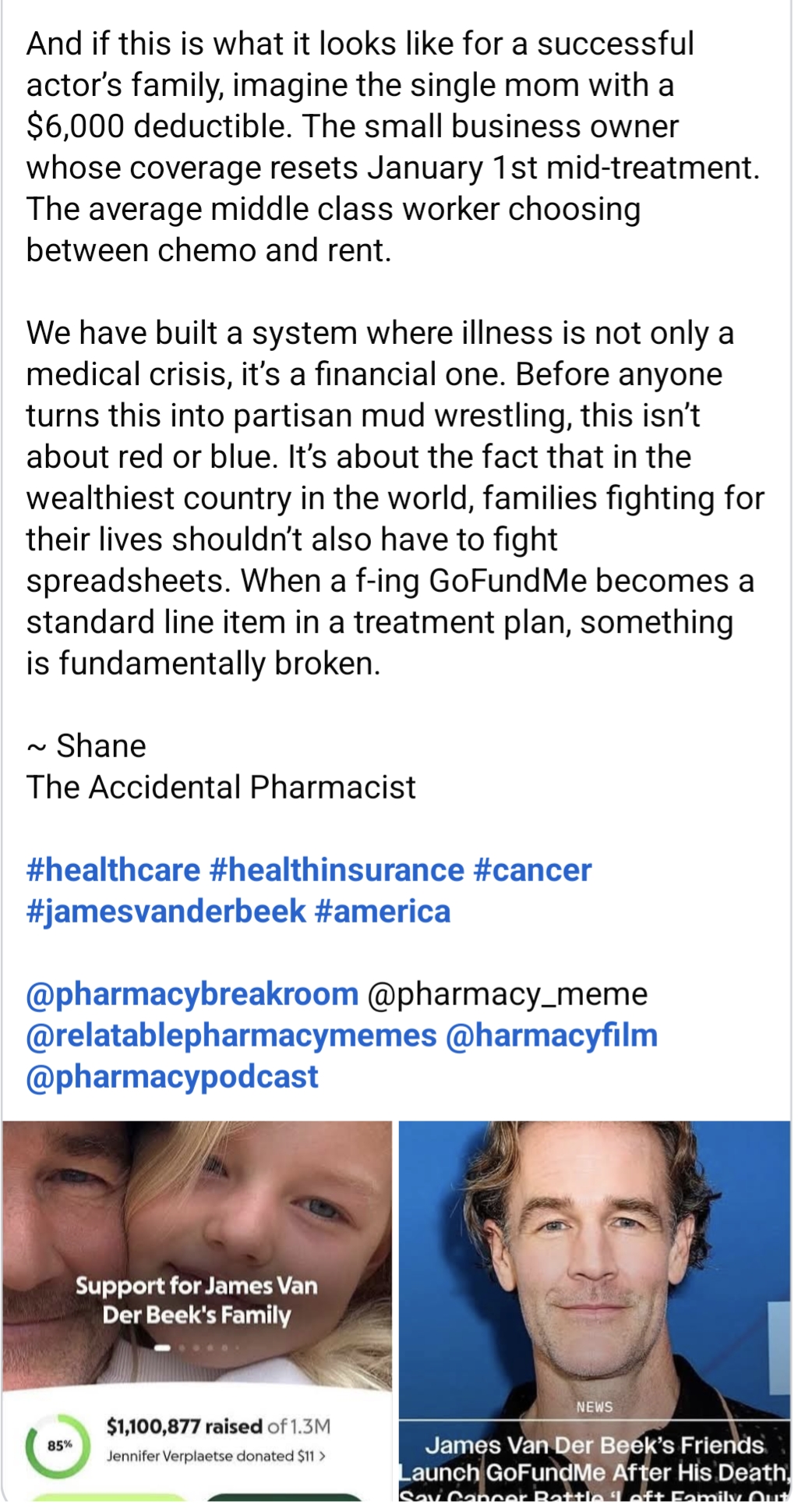Visit the @relatablepharmacymemes profile
The image size is (798, 1512).
coord(231,1036)
